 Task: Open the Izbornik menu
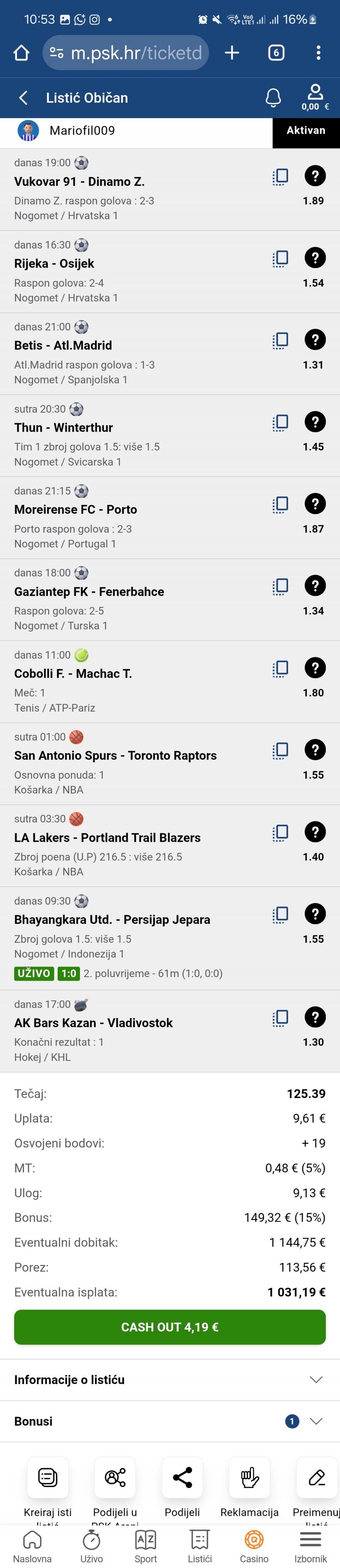(310, 1546)
